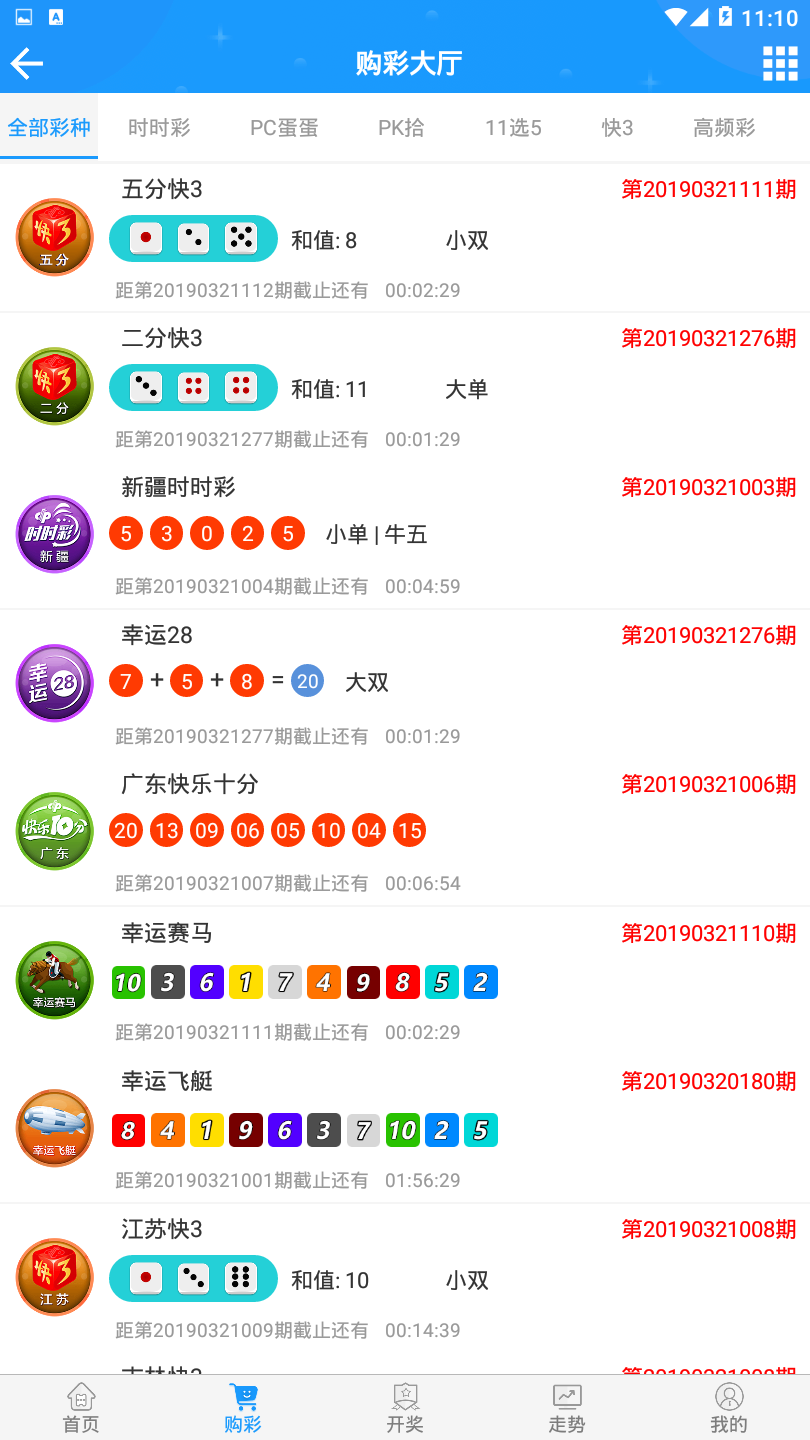The width and height of the screenshot is (810, 1440).
Task: Open the 我的 profile tab
Action: 729,1408
